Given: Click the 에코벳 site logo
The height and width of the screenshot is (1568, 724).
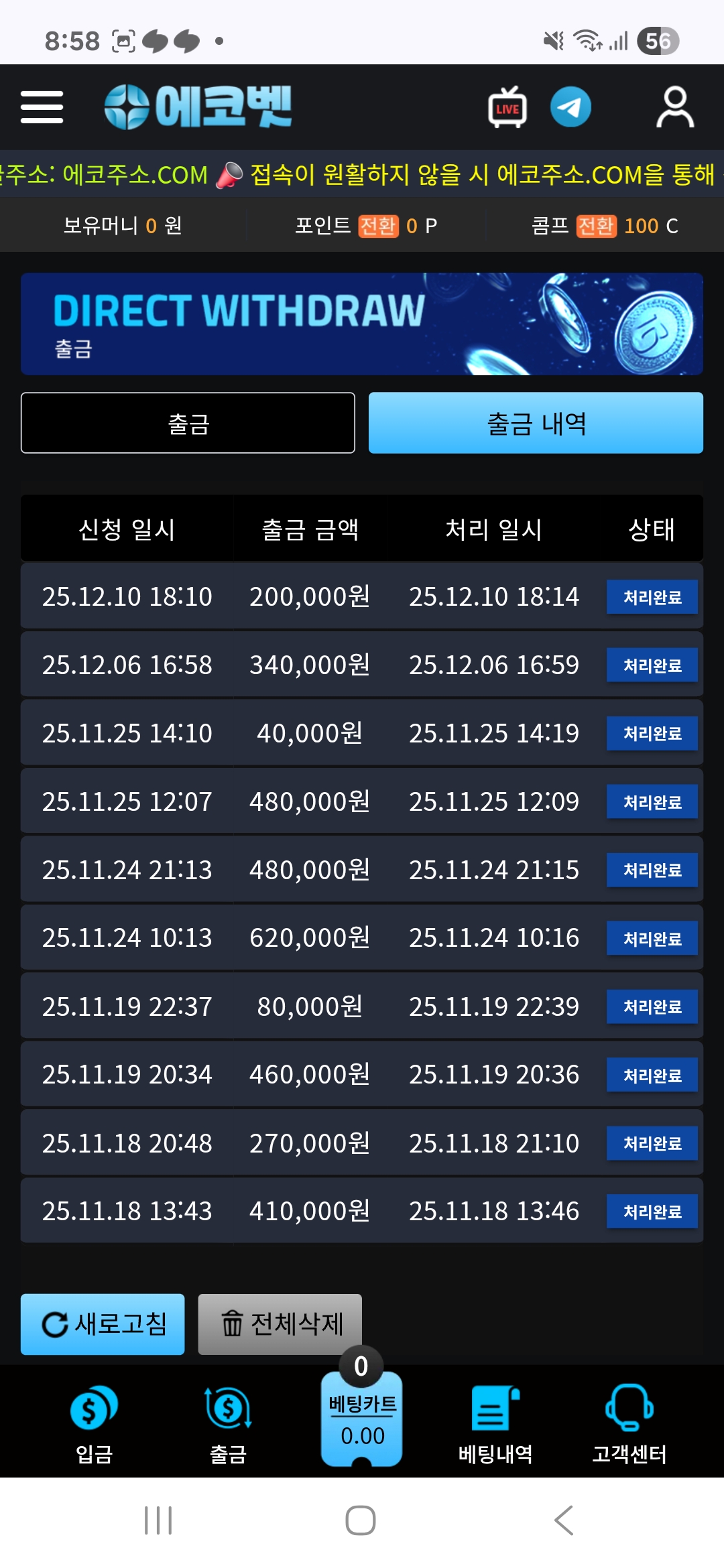Looking at the screenshot, I should (198, 107).
